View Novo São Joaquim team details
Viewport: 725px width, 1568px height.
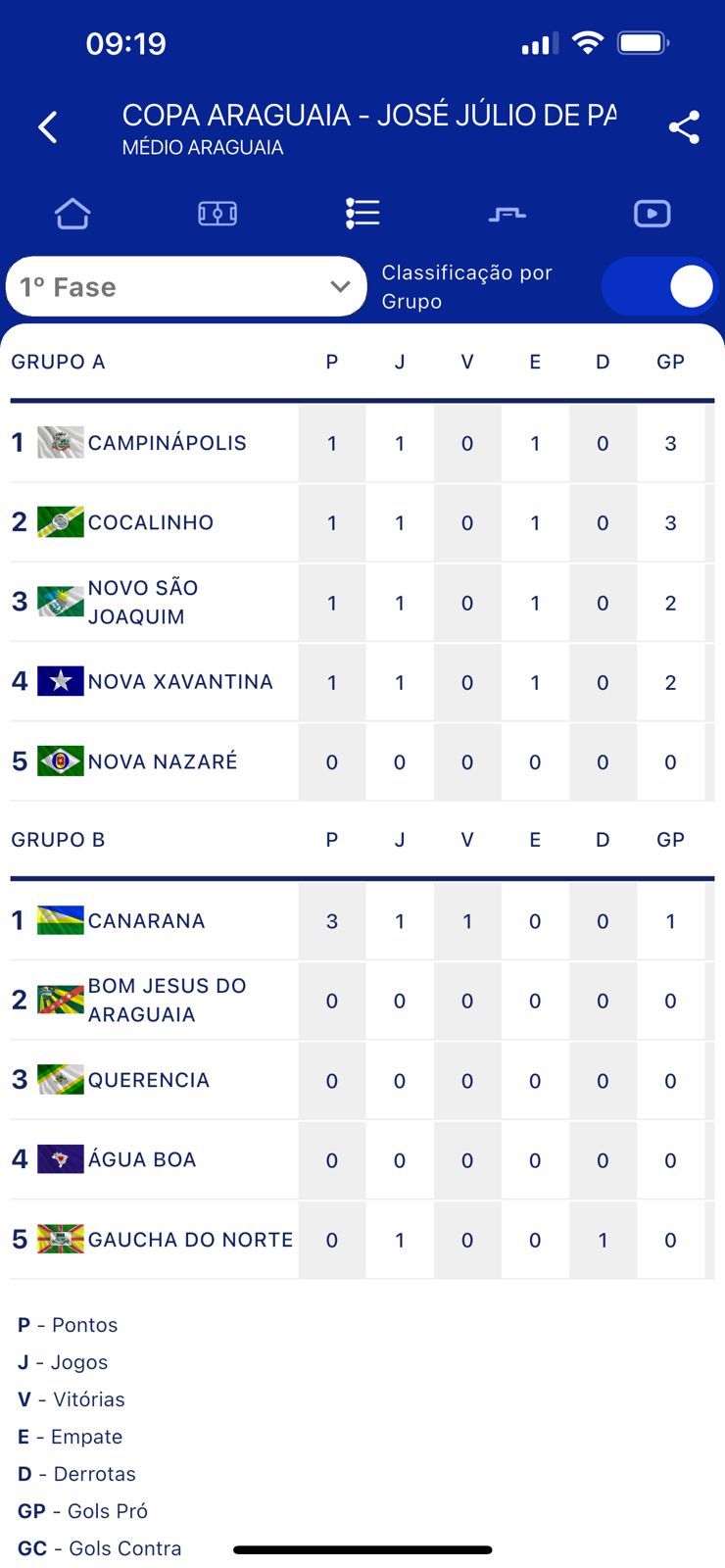(143, 602)
